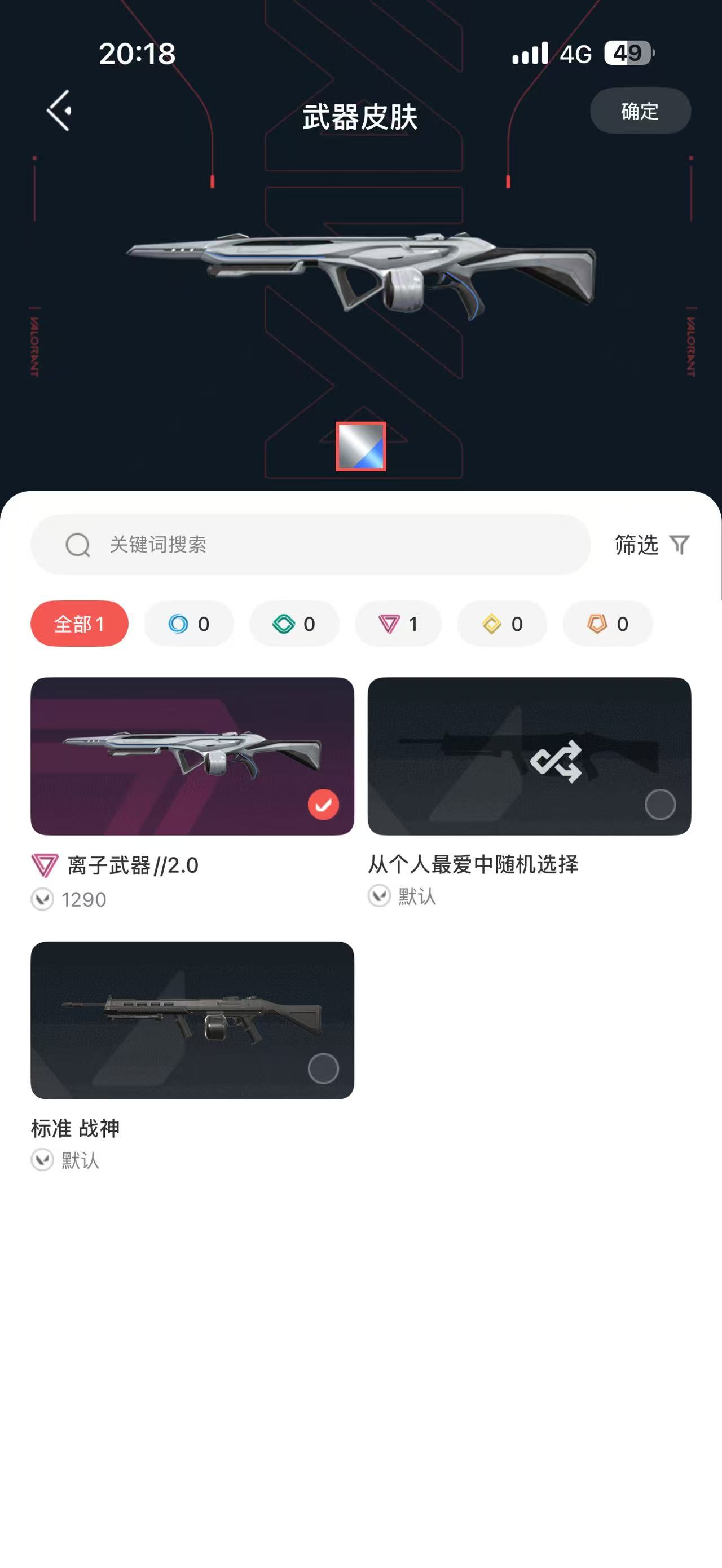
Task: Filter by the pink triangle rarity tier
Action: [398, 623]
